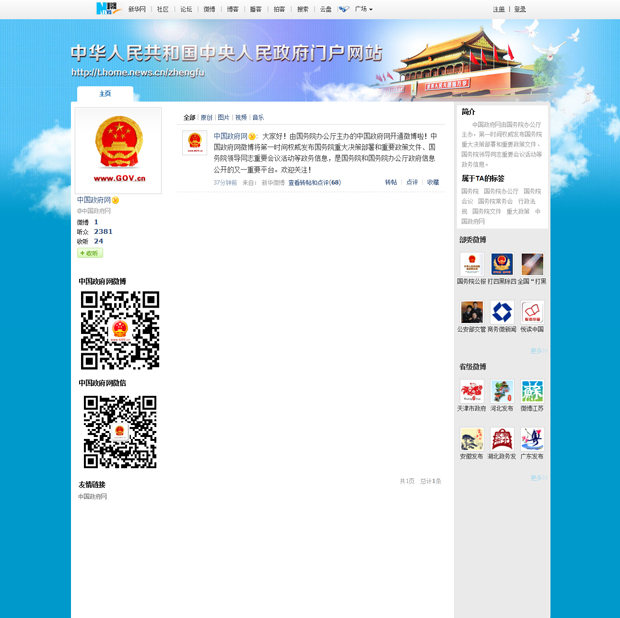Open the 新华网 link in top bar
620x618 pixels.
tap(137, 9)
